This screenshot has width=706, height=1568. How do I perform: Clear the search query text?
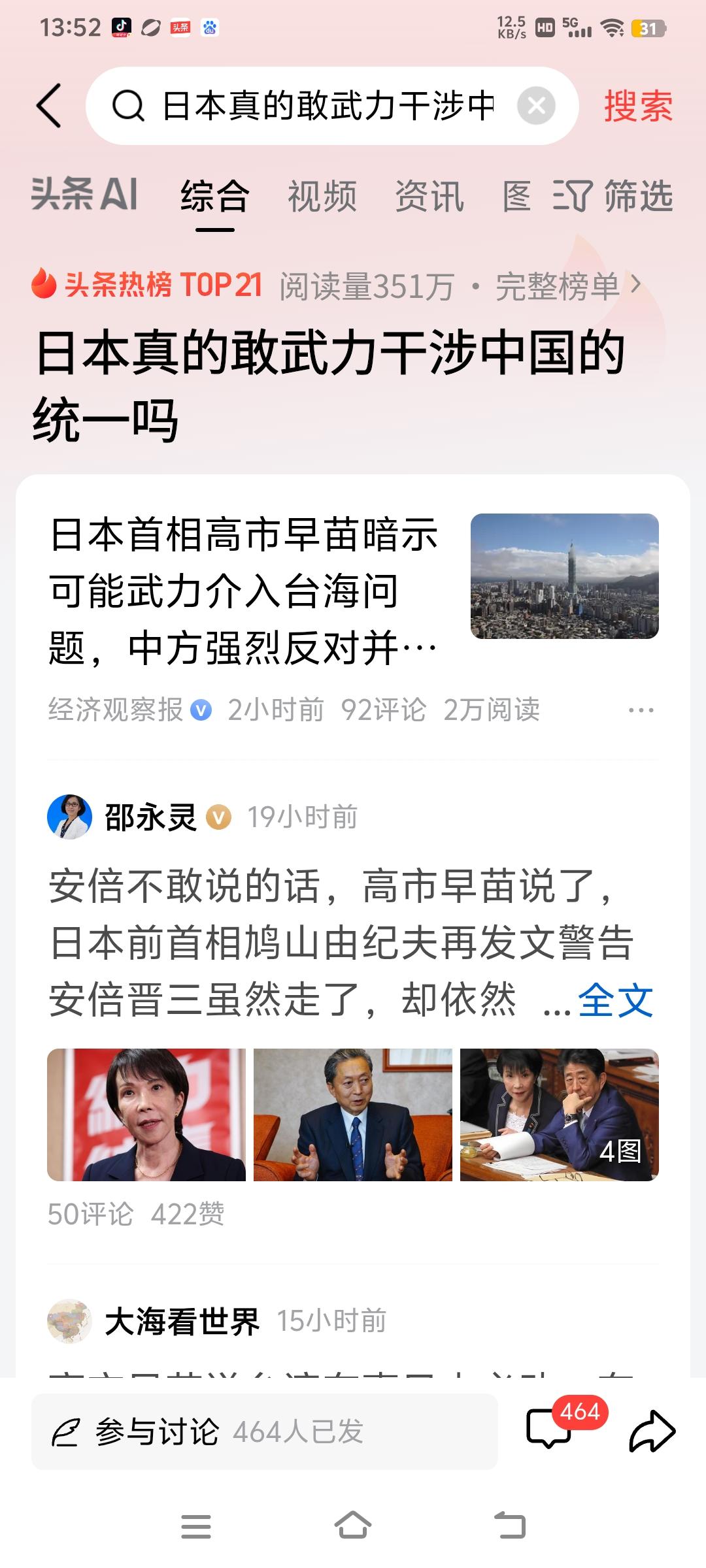coord(536,106)
